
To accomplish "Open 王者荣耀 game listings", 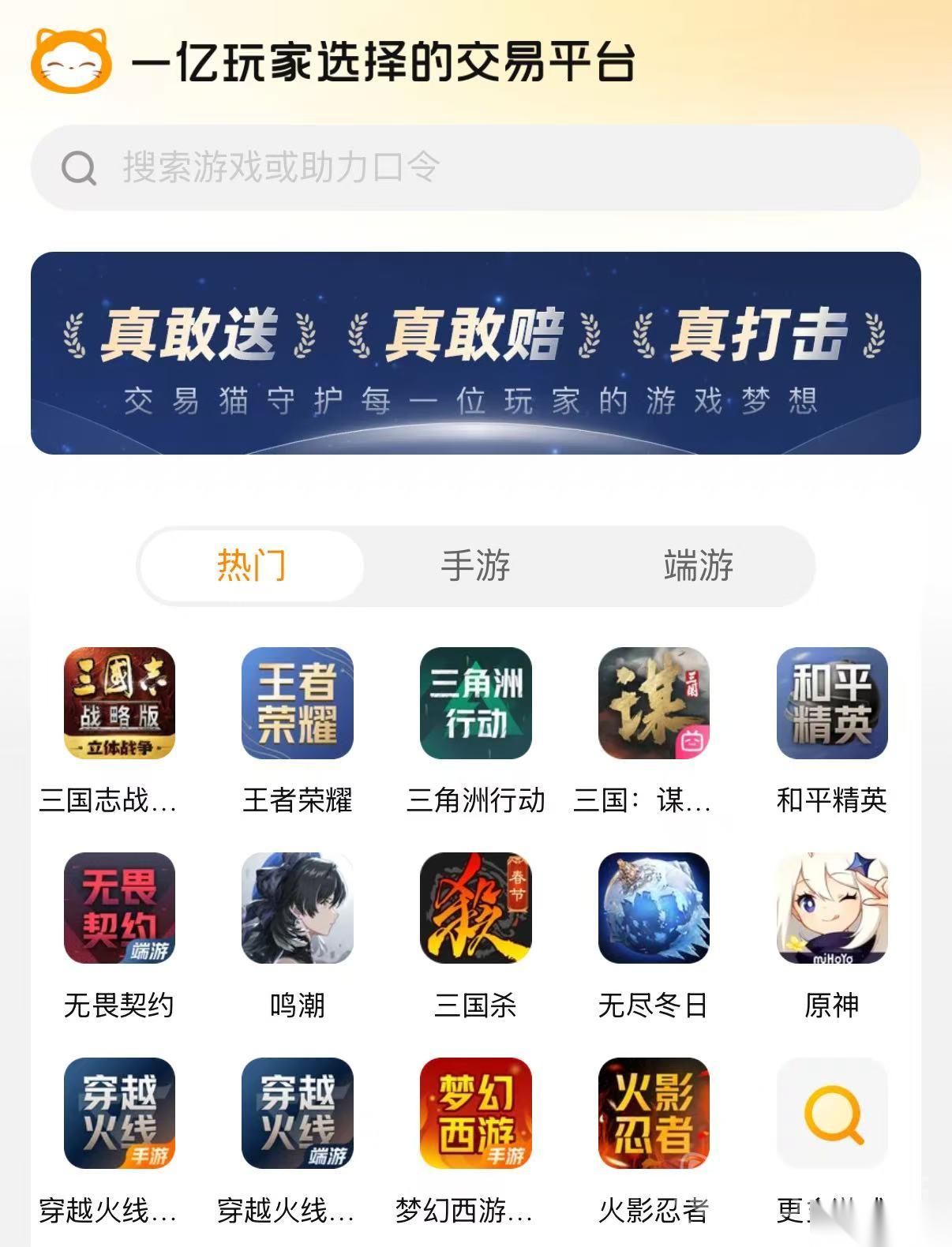I will pos(297,703).
